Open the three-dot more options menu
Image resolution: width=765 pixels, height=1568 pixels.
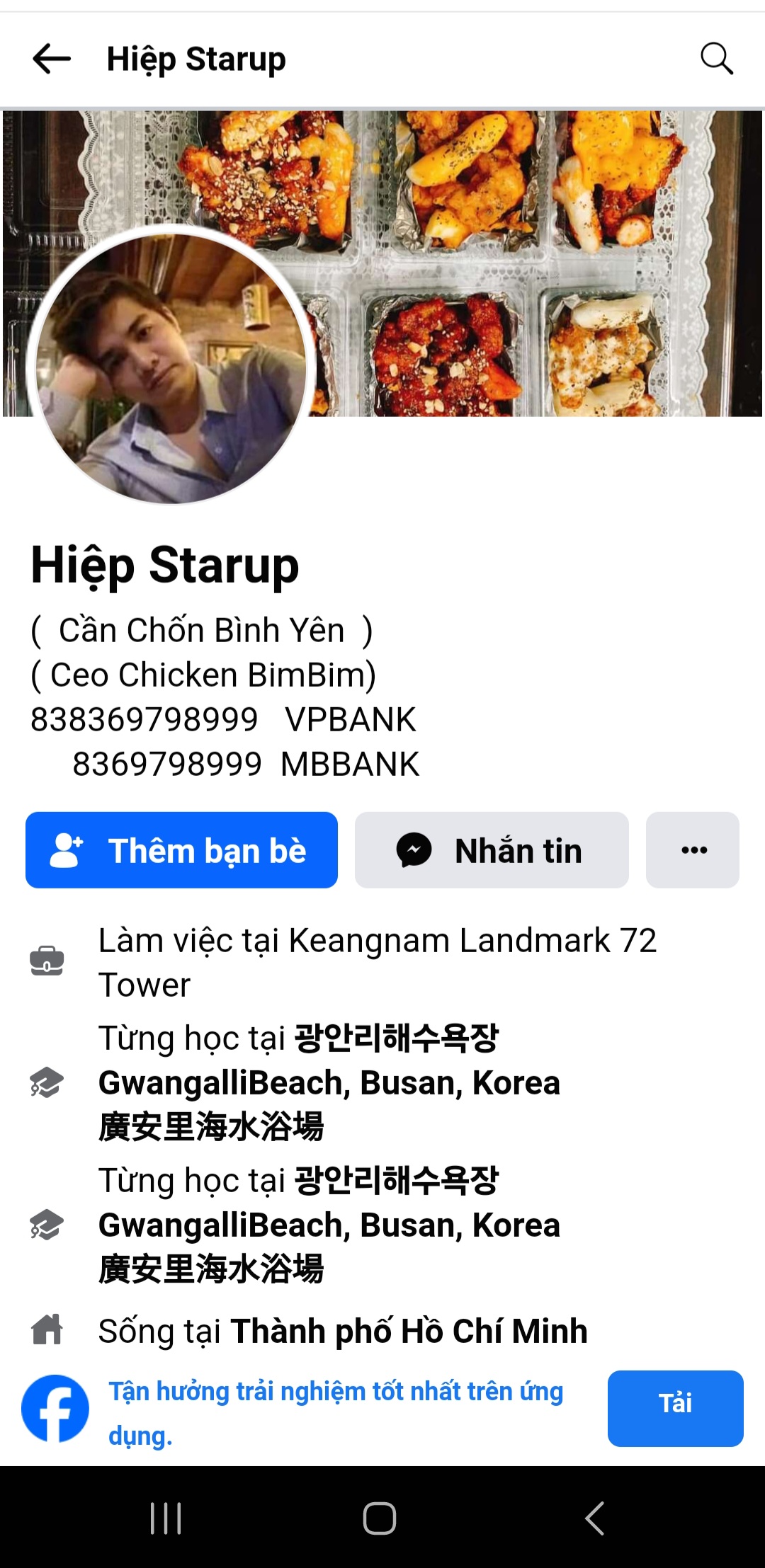click(692, 849)
